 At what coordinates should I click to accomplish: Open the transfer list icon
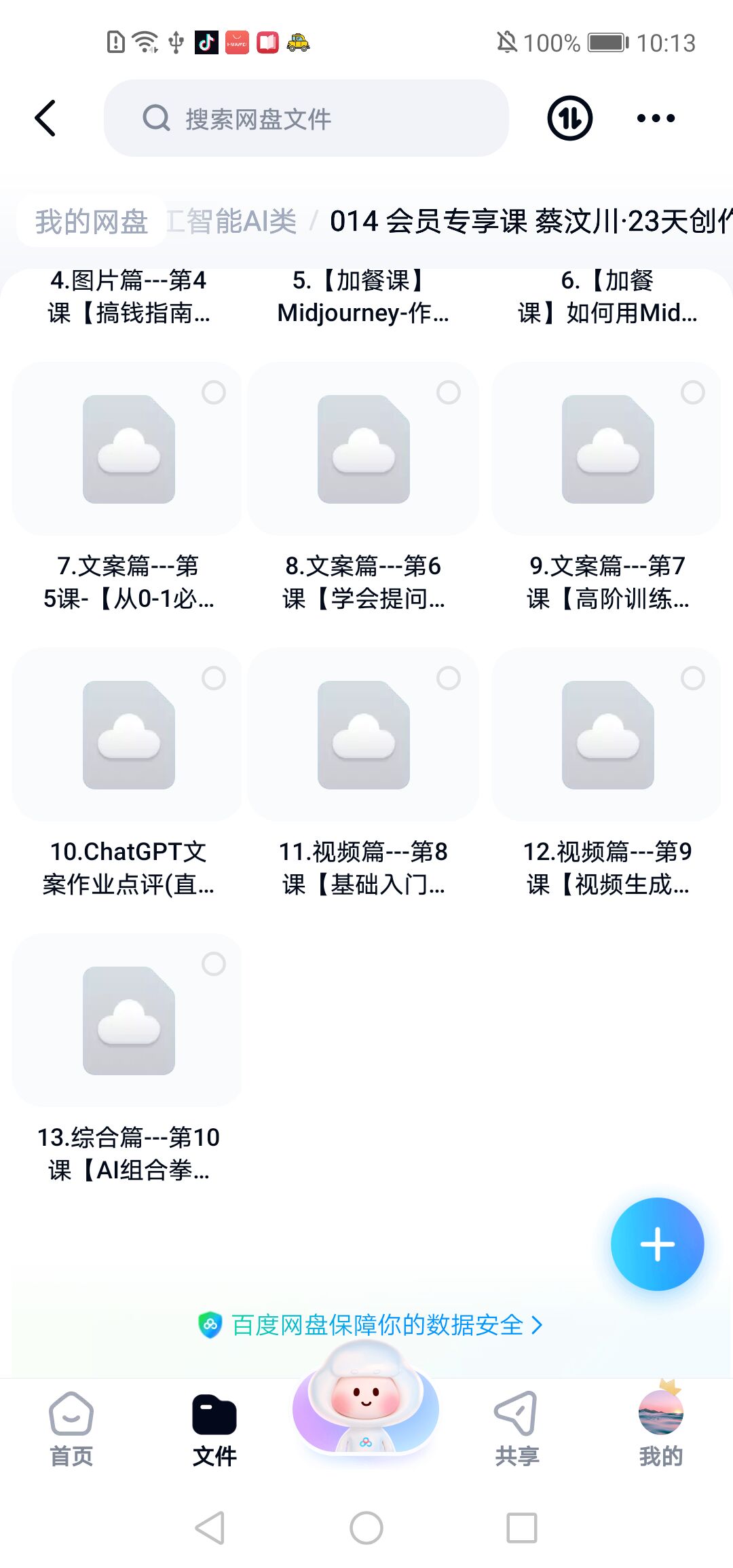click(x=569, y=118)
